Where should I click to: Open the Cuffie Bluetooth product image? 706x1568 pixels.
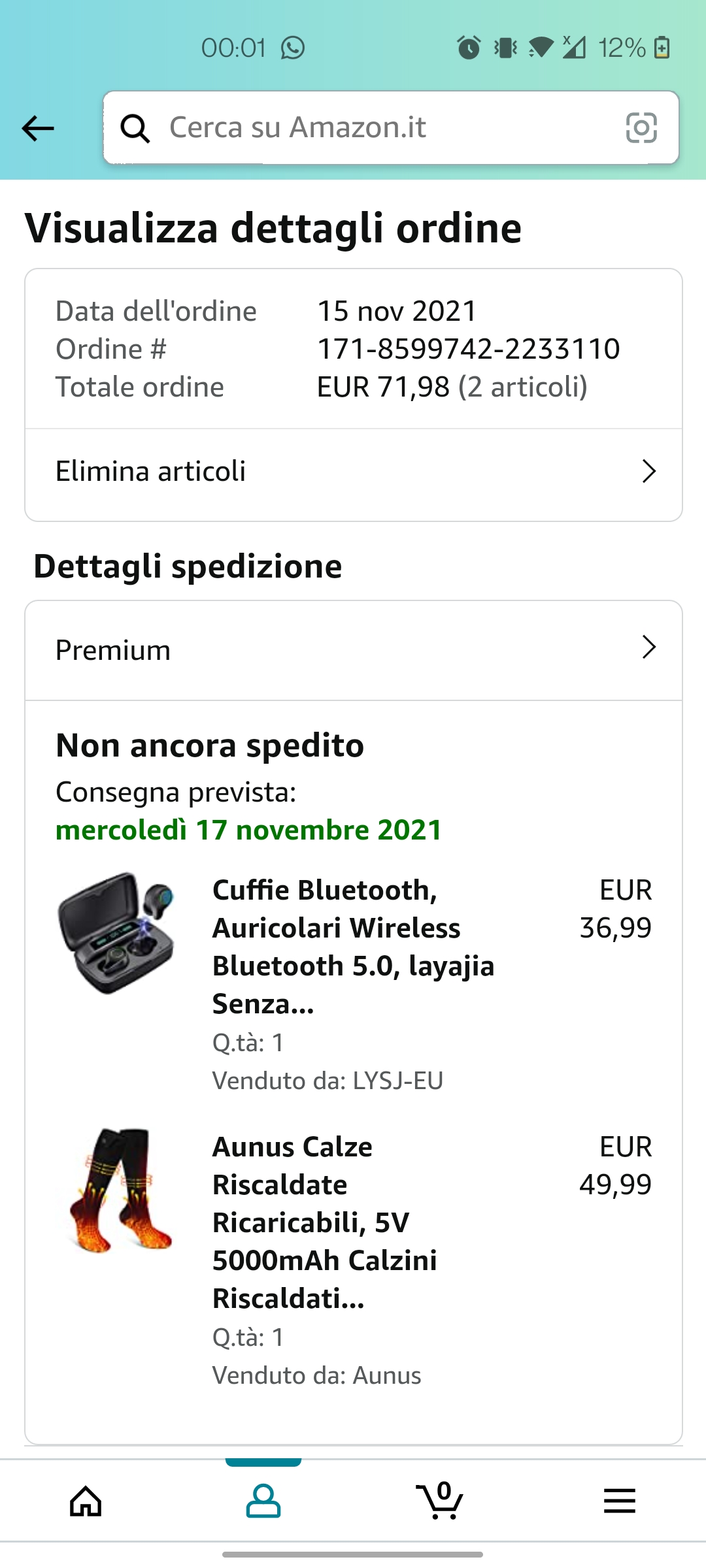pos(118,933)
